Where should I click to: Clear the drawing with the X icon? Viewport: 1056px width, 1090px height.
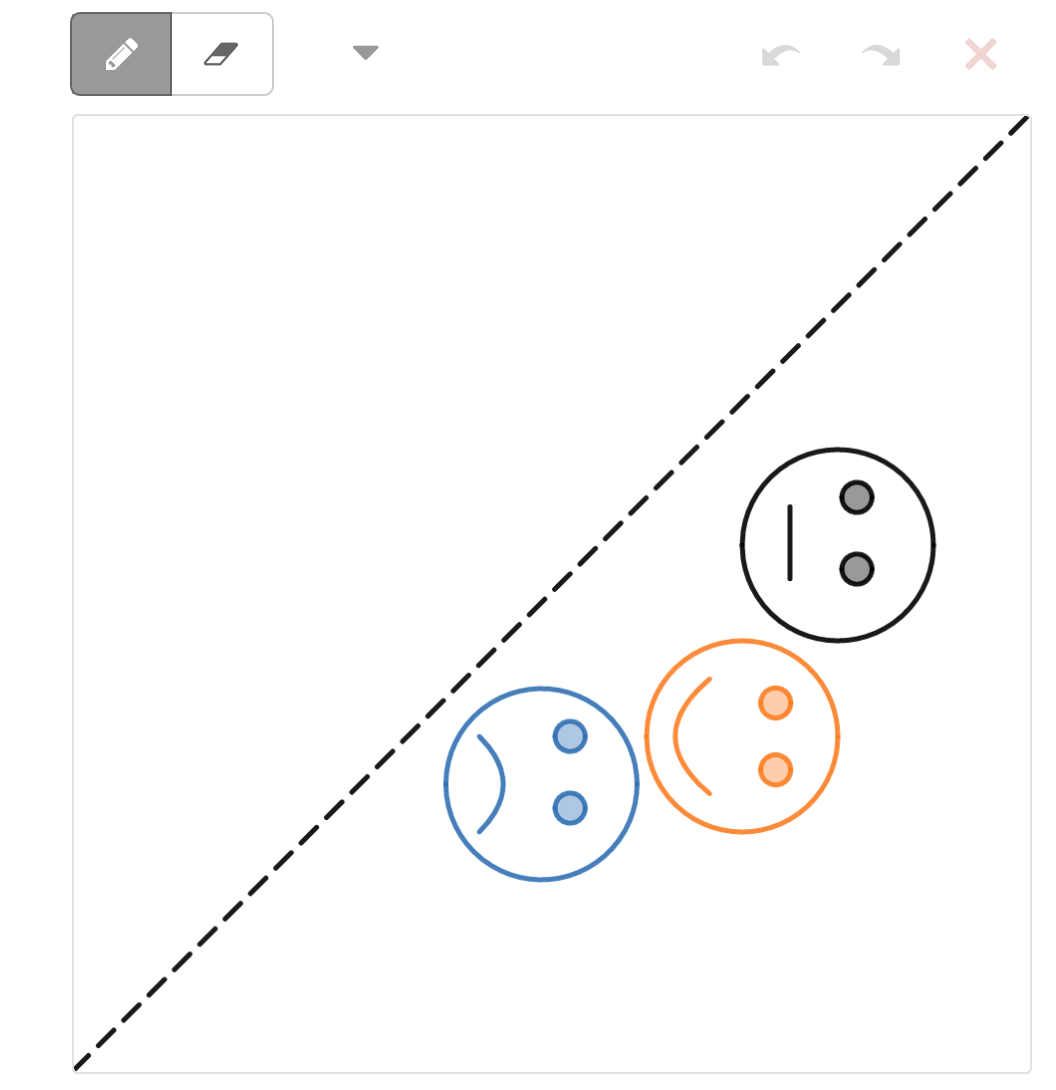981,55
